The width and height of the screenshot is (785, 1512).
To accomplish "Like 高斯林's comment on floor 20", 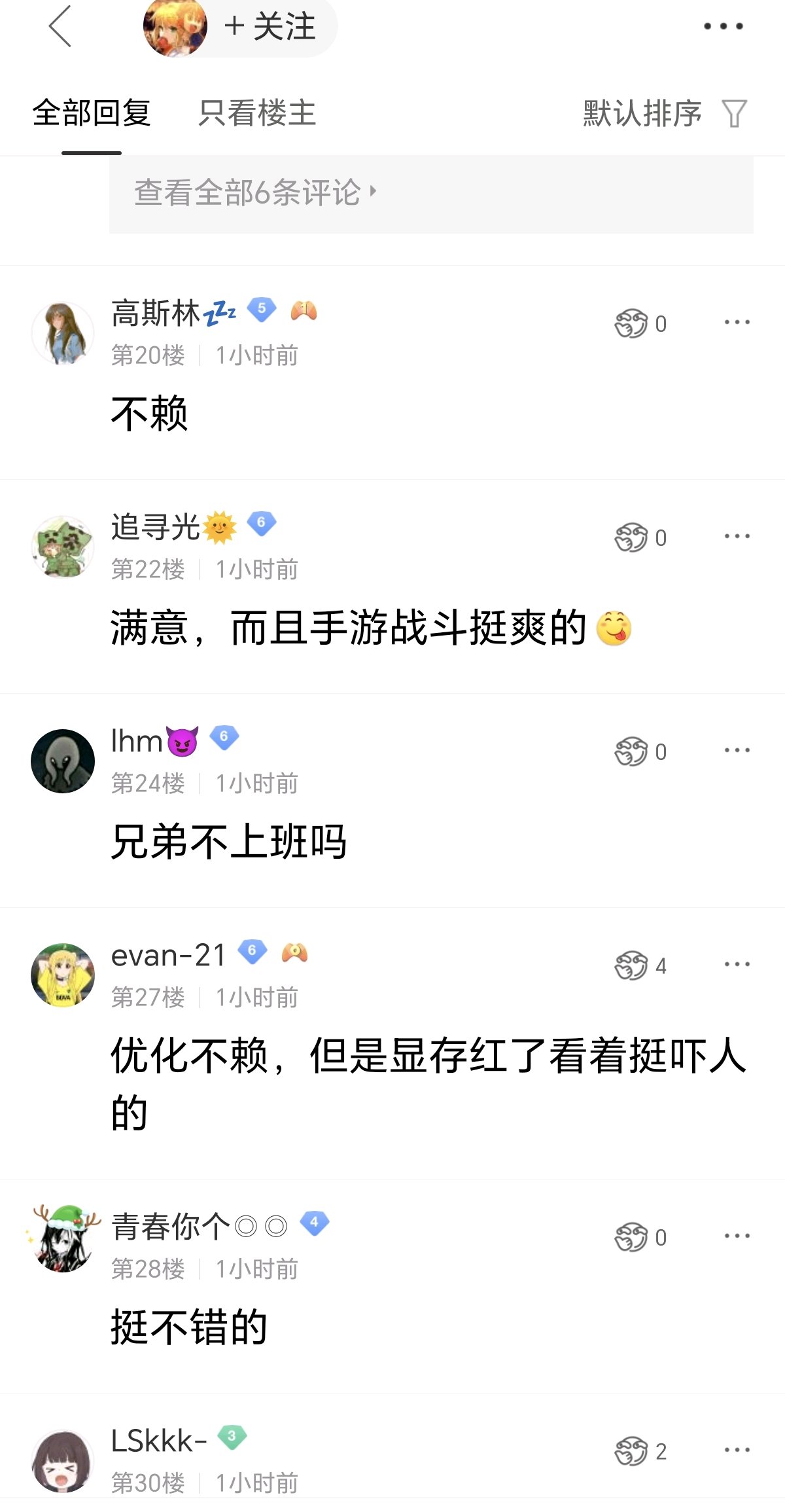I will pos(631,323).
